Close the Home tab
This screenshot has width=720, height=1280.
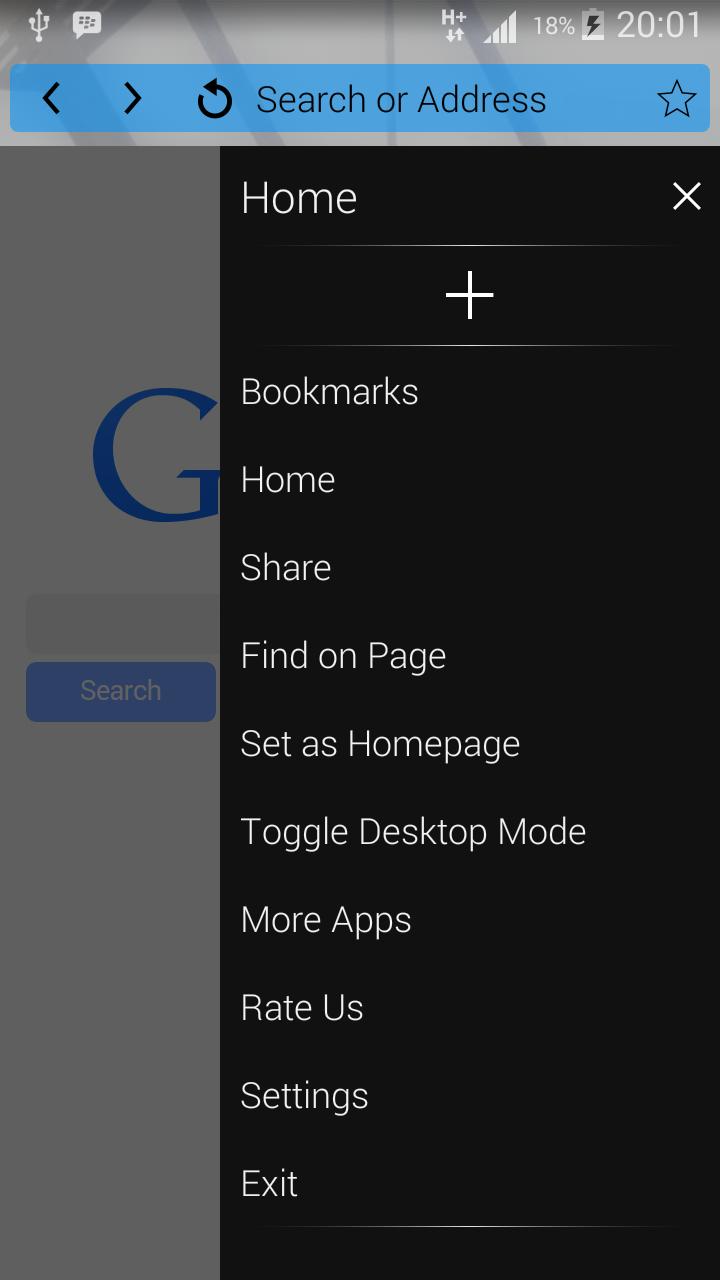click(687, 197)
